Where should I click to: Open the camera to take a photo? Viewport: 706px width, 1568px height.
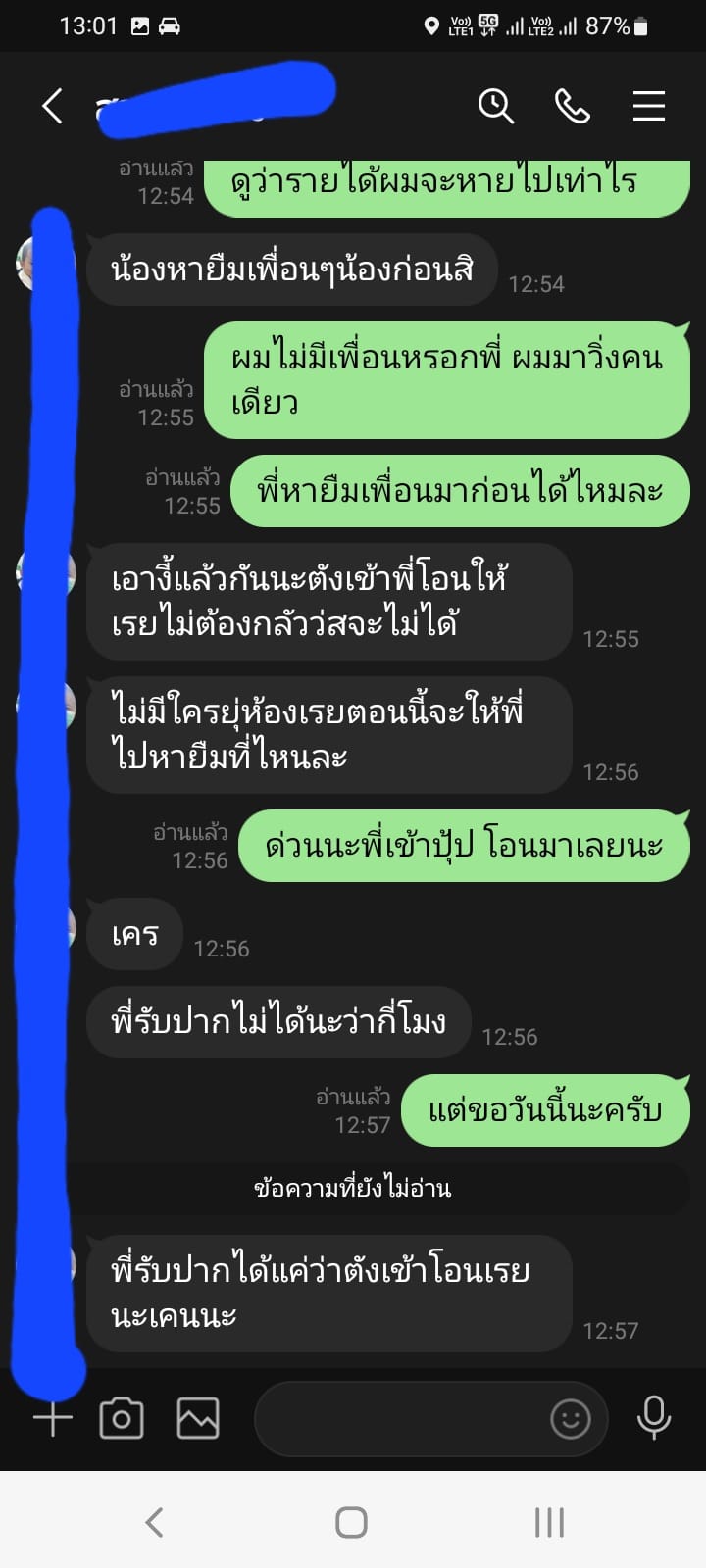[x=122, y=1418]
